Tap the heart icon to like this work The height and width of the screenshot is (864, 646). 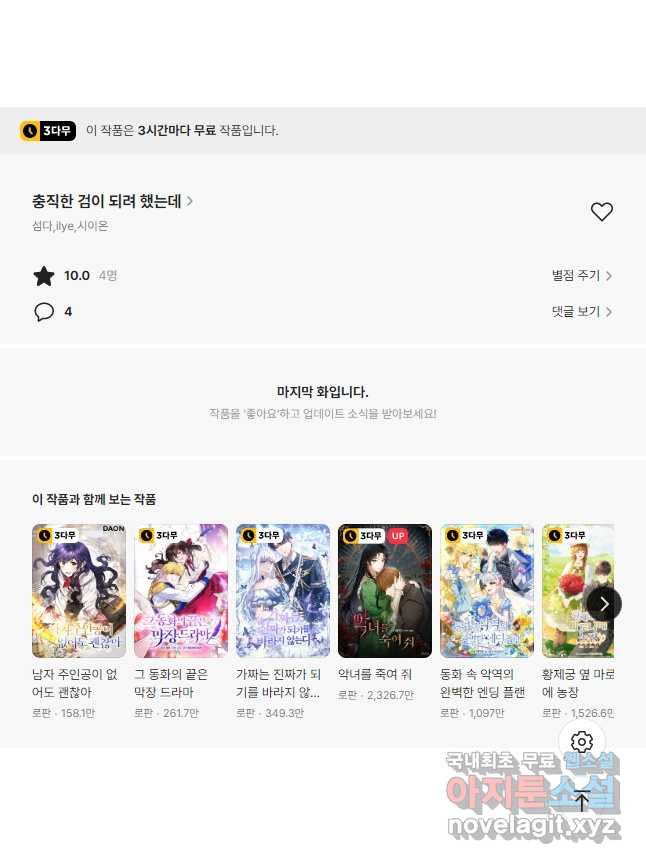(601, 212)
